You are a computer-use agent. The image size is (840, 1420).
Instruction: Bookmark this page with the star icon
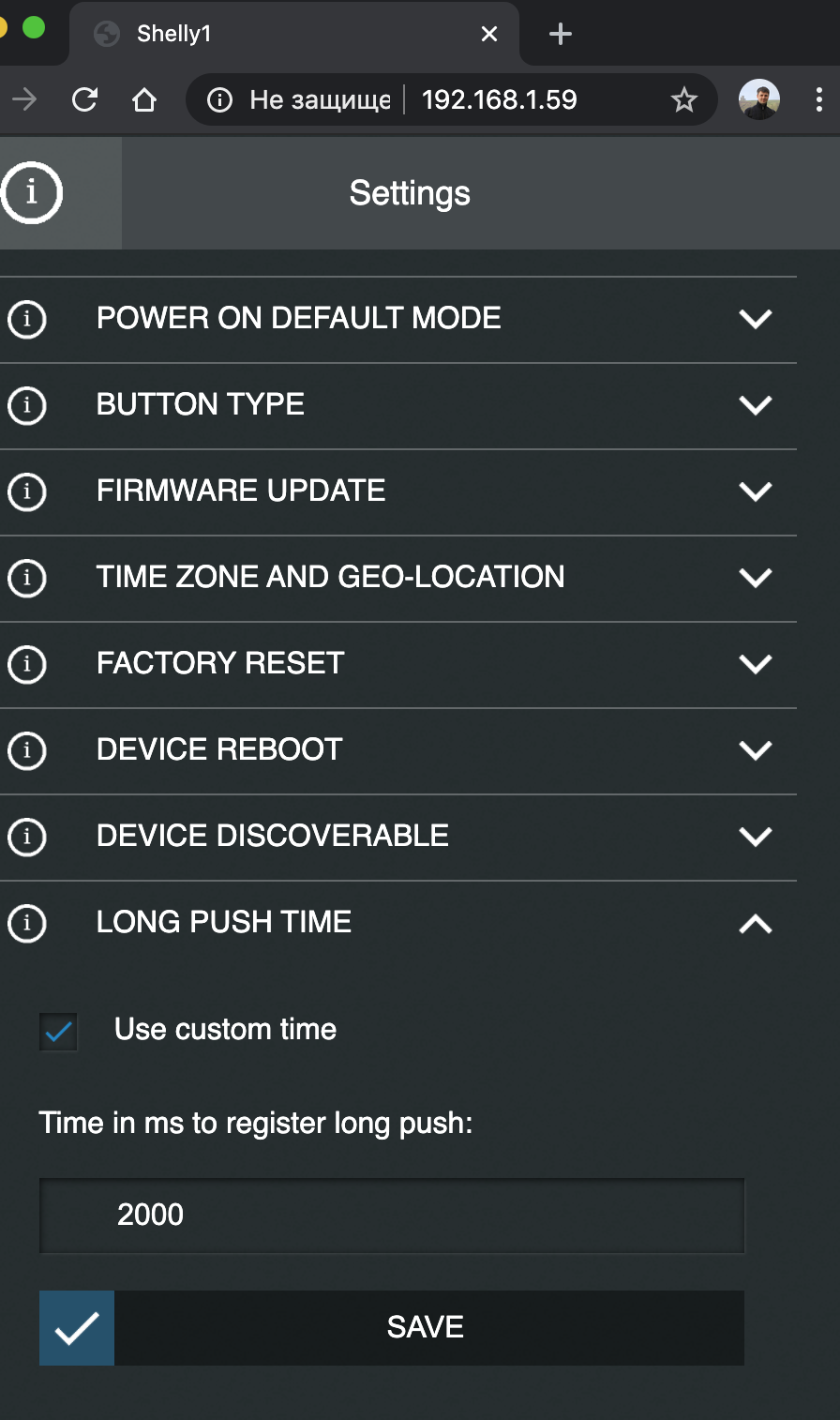684,99
